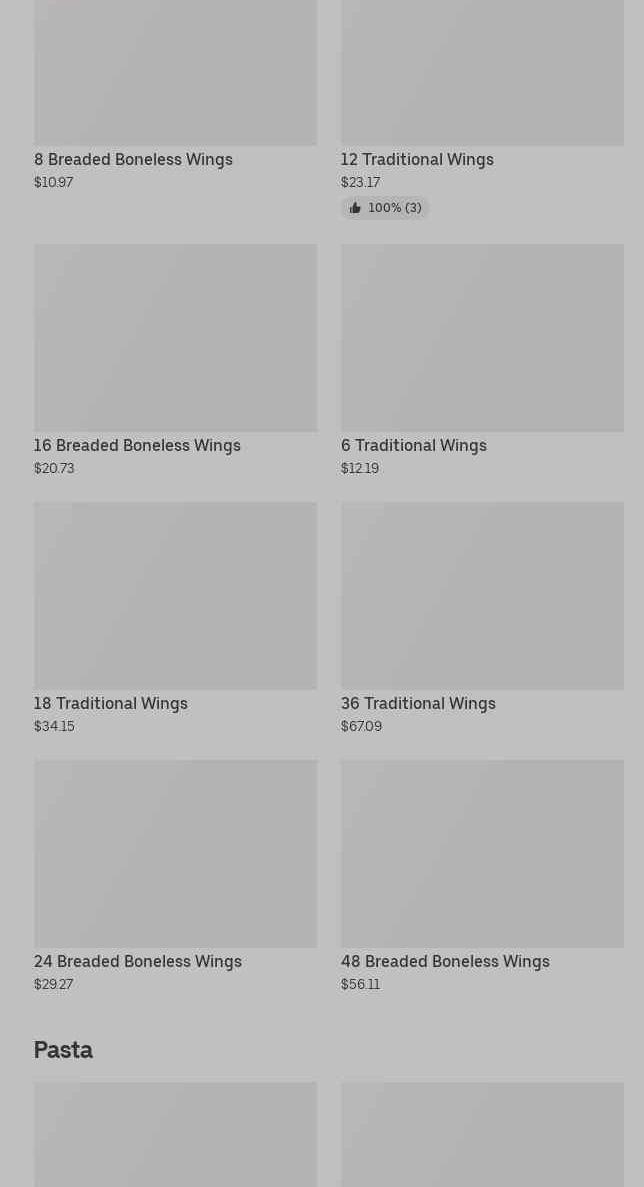Viewport: 644px width, 1187px height.
Task: Choose the 6 Traditional Wings item
Action: click(x=482, y=360)
